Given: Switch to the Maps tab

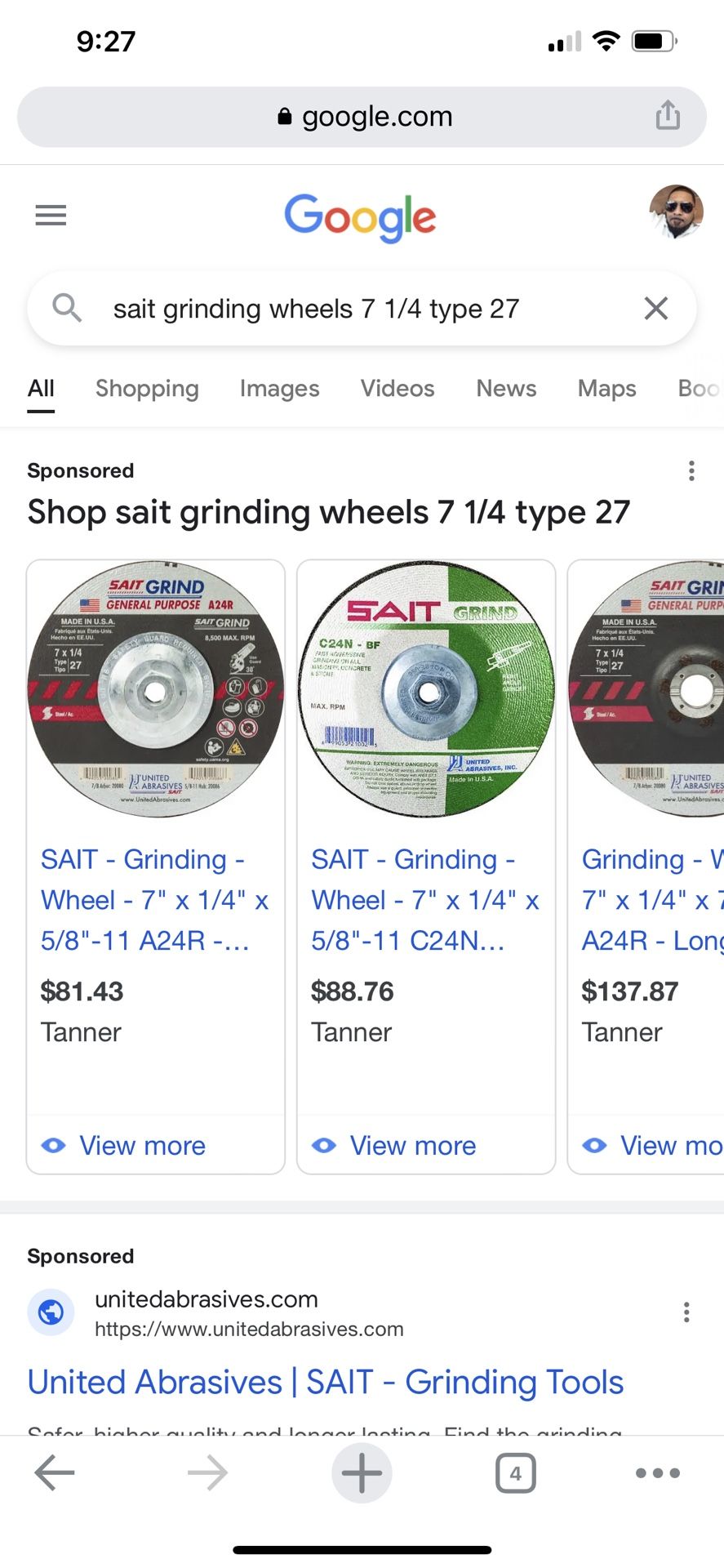Looking at the screenshot, I should [606, 389].
